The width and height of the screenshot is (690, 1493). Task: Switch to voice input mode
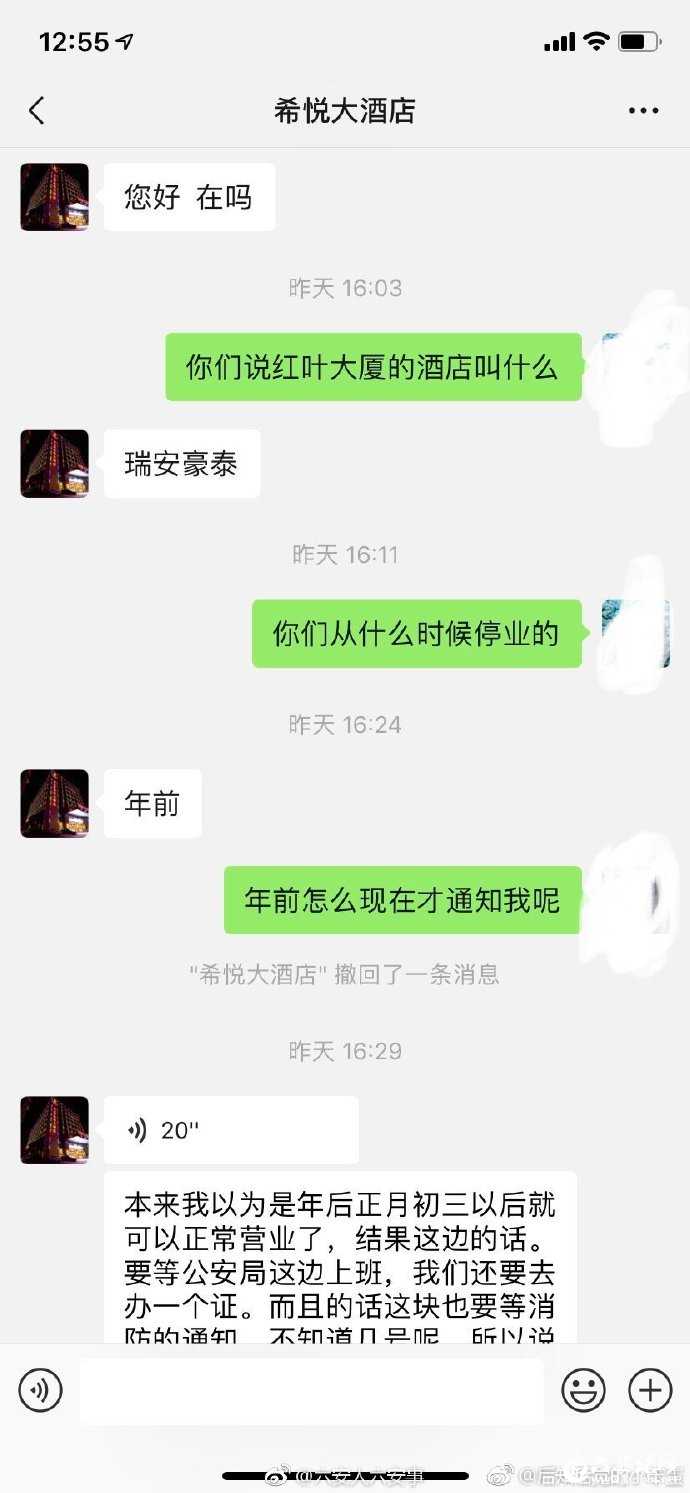(x=41, y=1390)
